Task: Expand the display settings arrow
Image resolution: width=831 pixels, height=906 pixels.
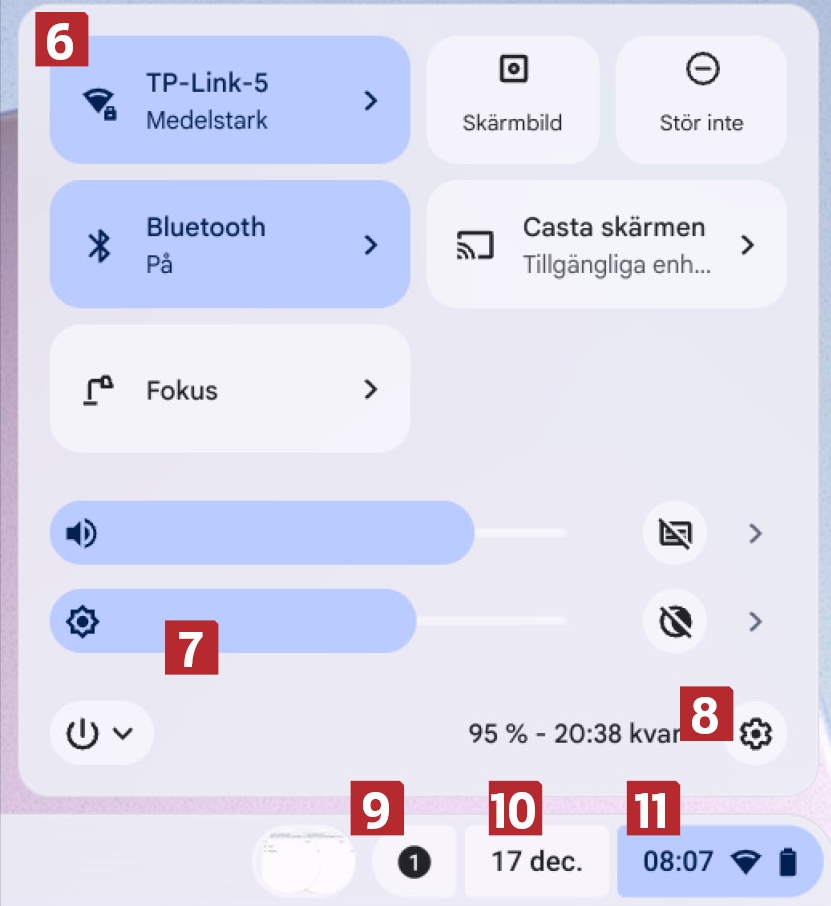Action: [756, 622]
